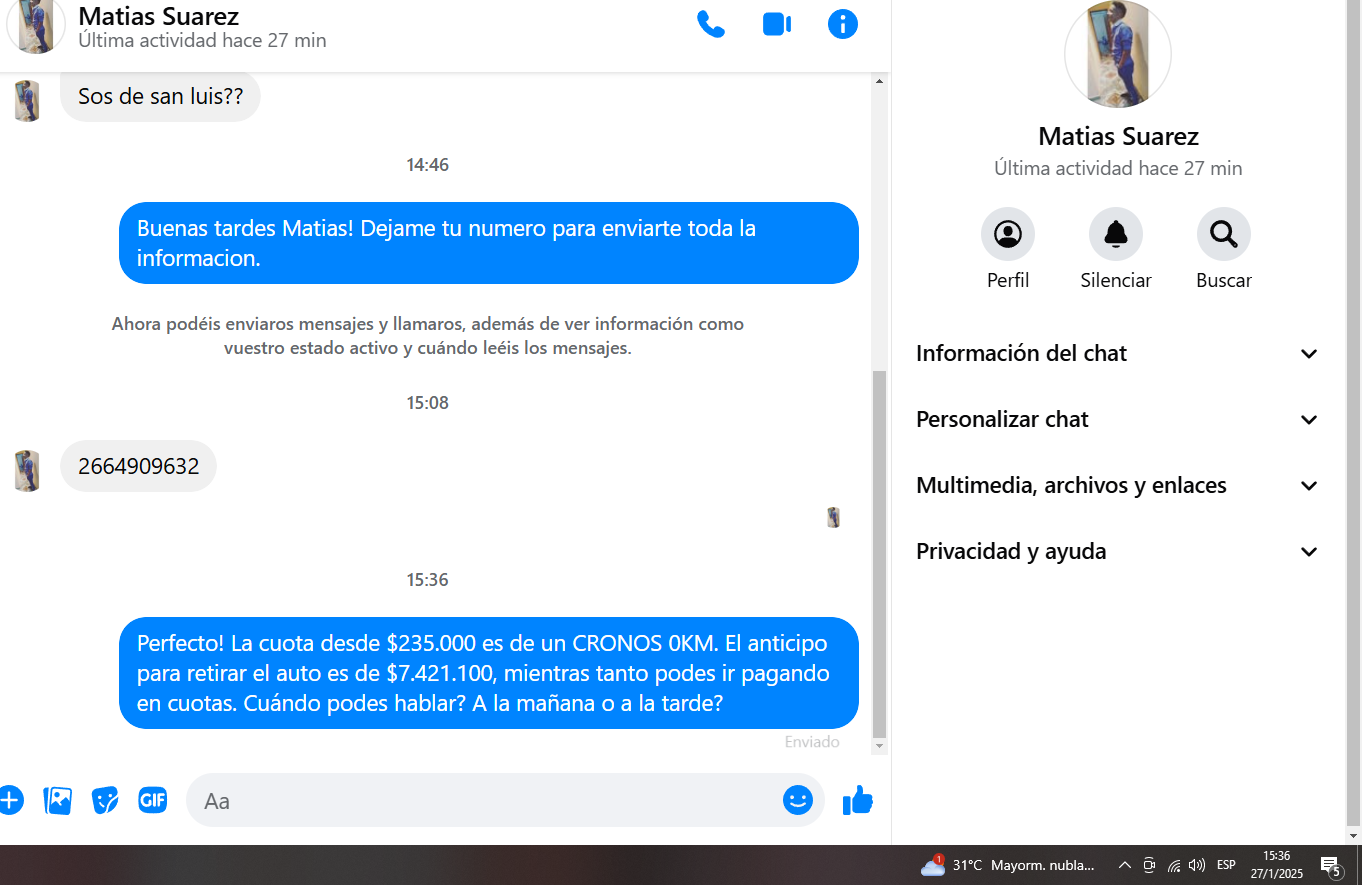1362x885 pixels.
Task: Open the Windows notification center
Action: (x=1330, y=866)
